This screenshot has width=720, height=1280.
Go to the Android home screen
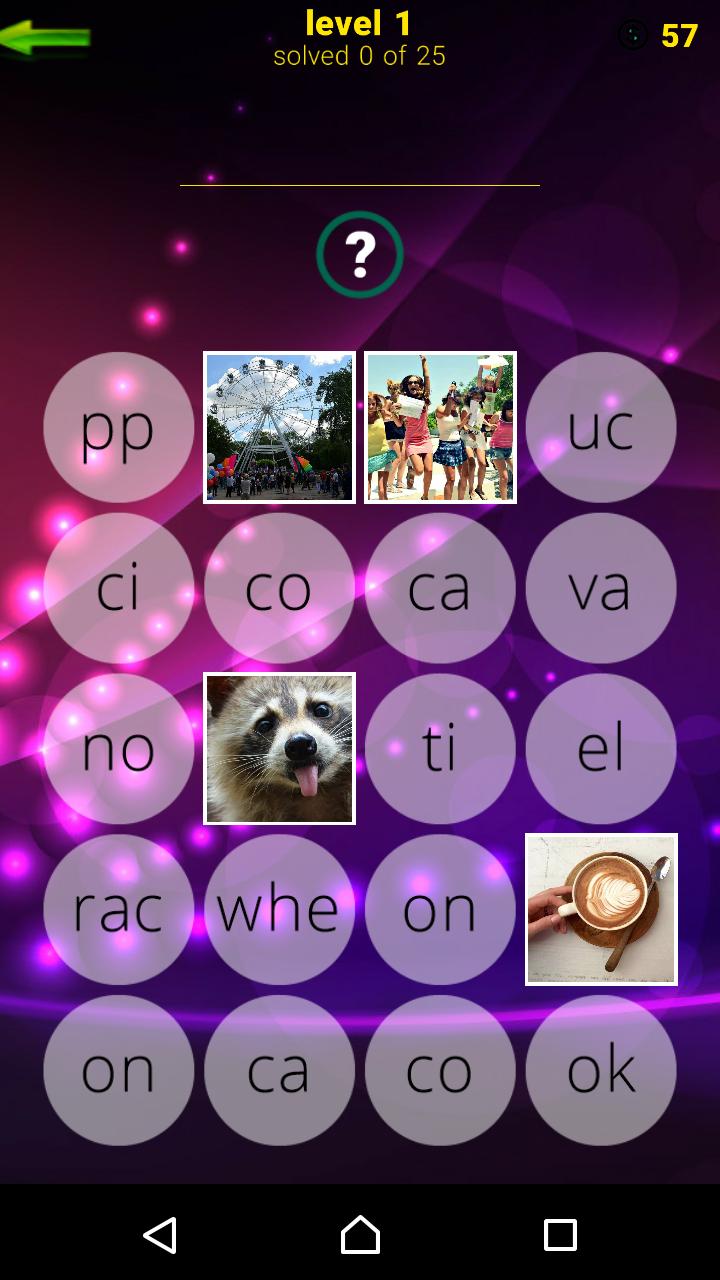(360, 1235)
